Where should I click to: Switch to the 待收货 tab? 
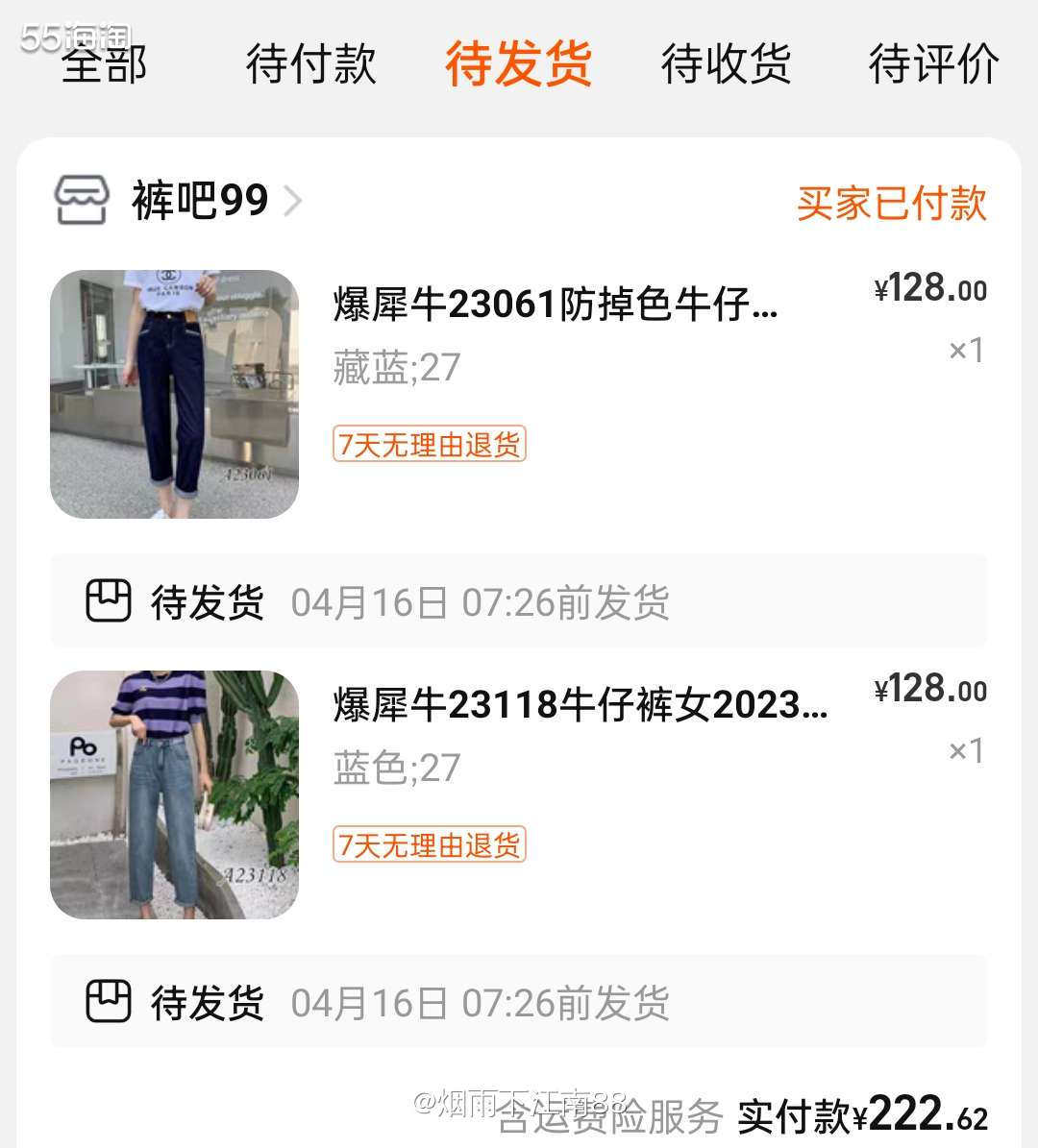(726, 65)
